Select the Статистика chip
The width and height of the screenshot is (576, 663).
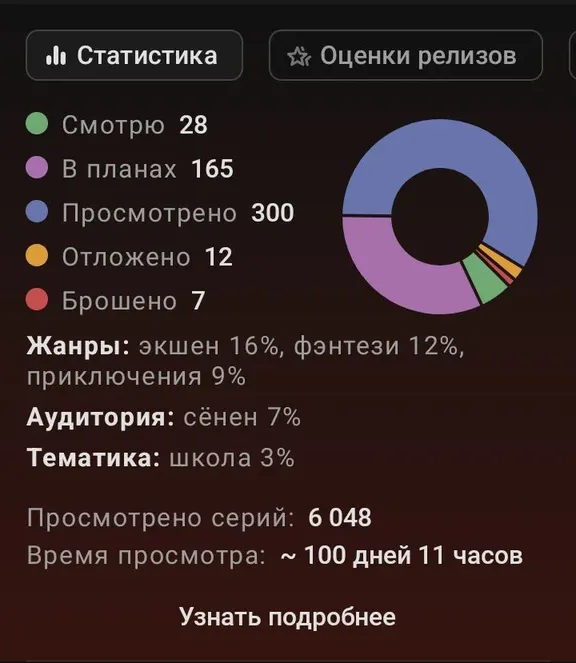pos(134,55)
